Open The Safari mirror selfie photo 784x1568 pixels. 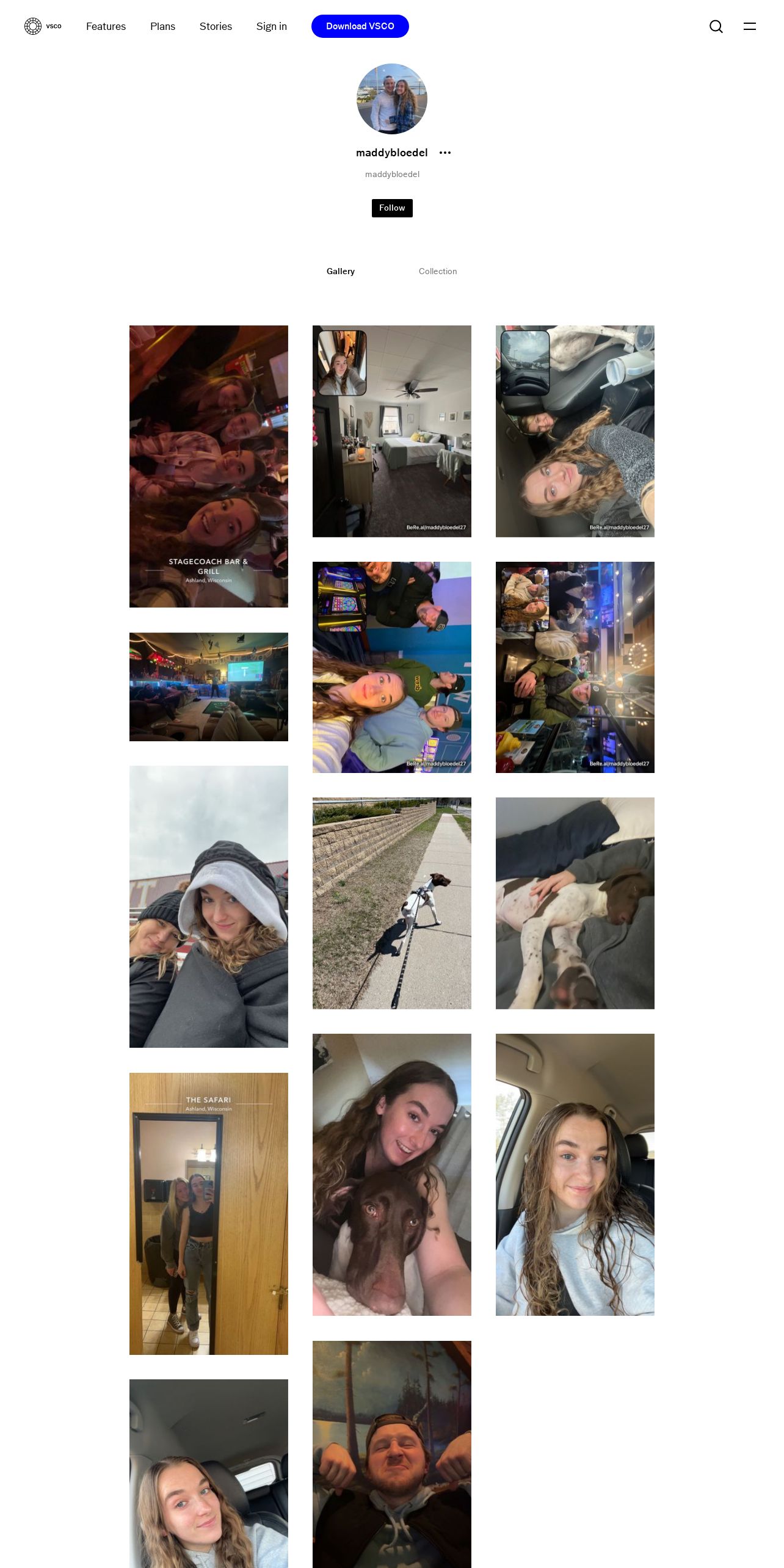click(x=209, y=1214)
